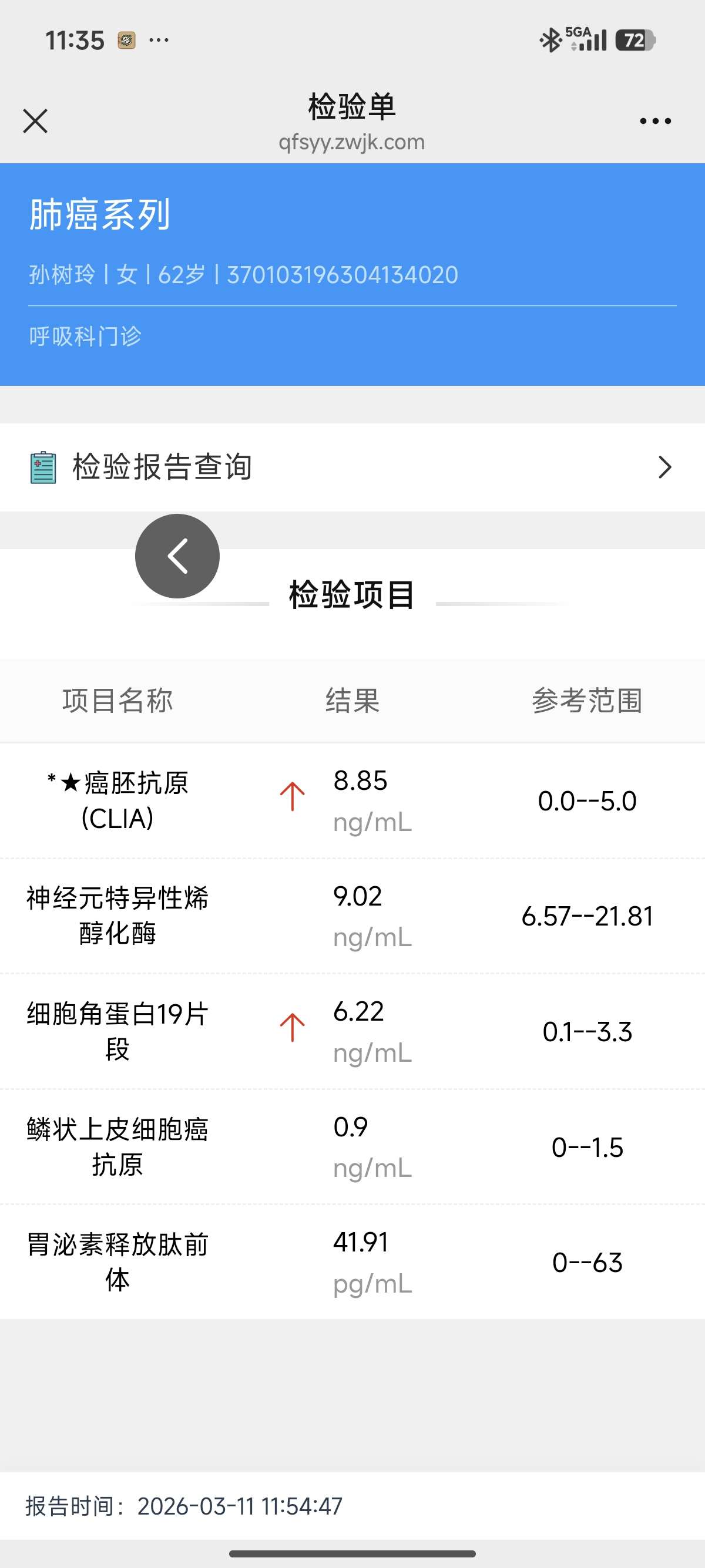Tap the URL qfsyy.zwjk.com under the title
Screen dimensions: 705x1568
352,142
